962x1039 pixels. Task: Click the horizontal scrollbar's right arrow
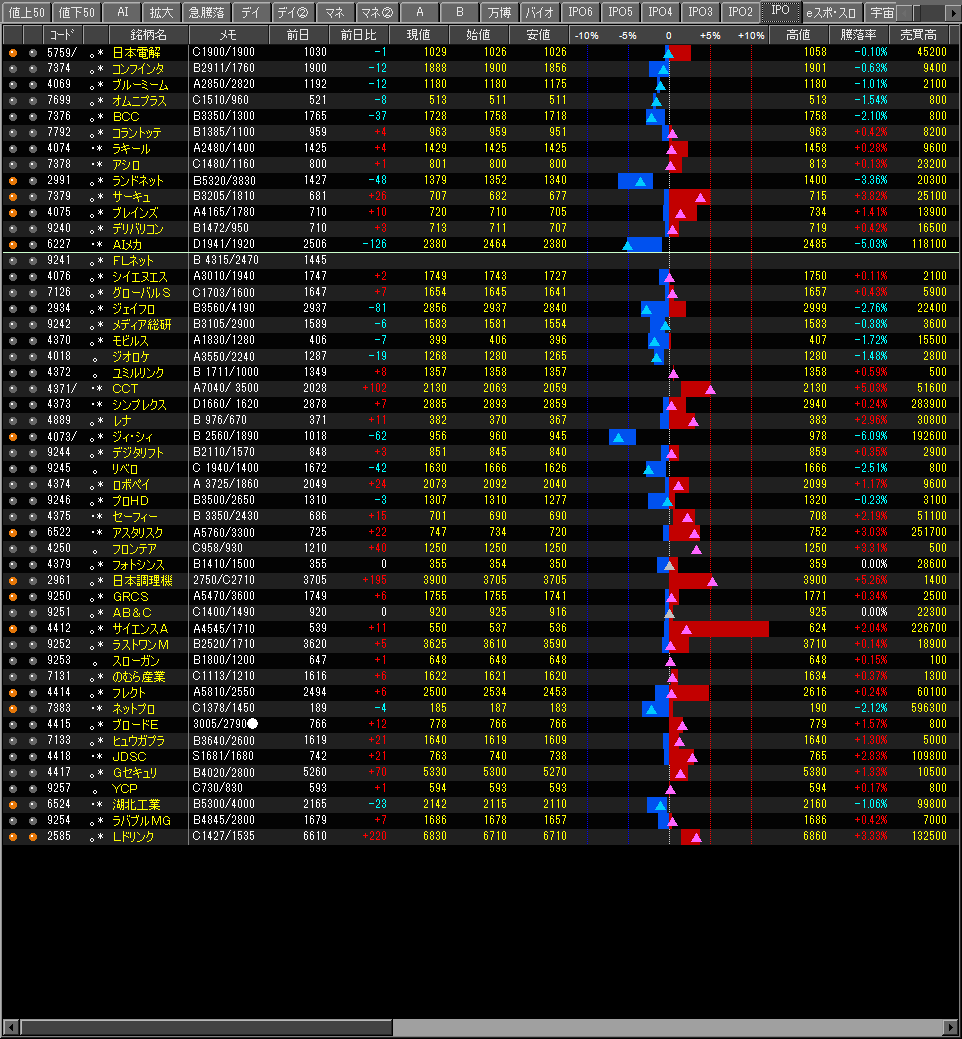950,1027
